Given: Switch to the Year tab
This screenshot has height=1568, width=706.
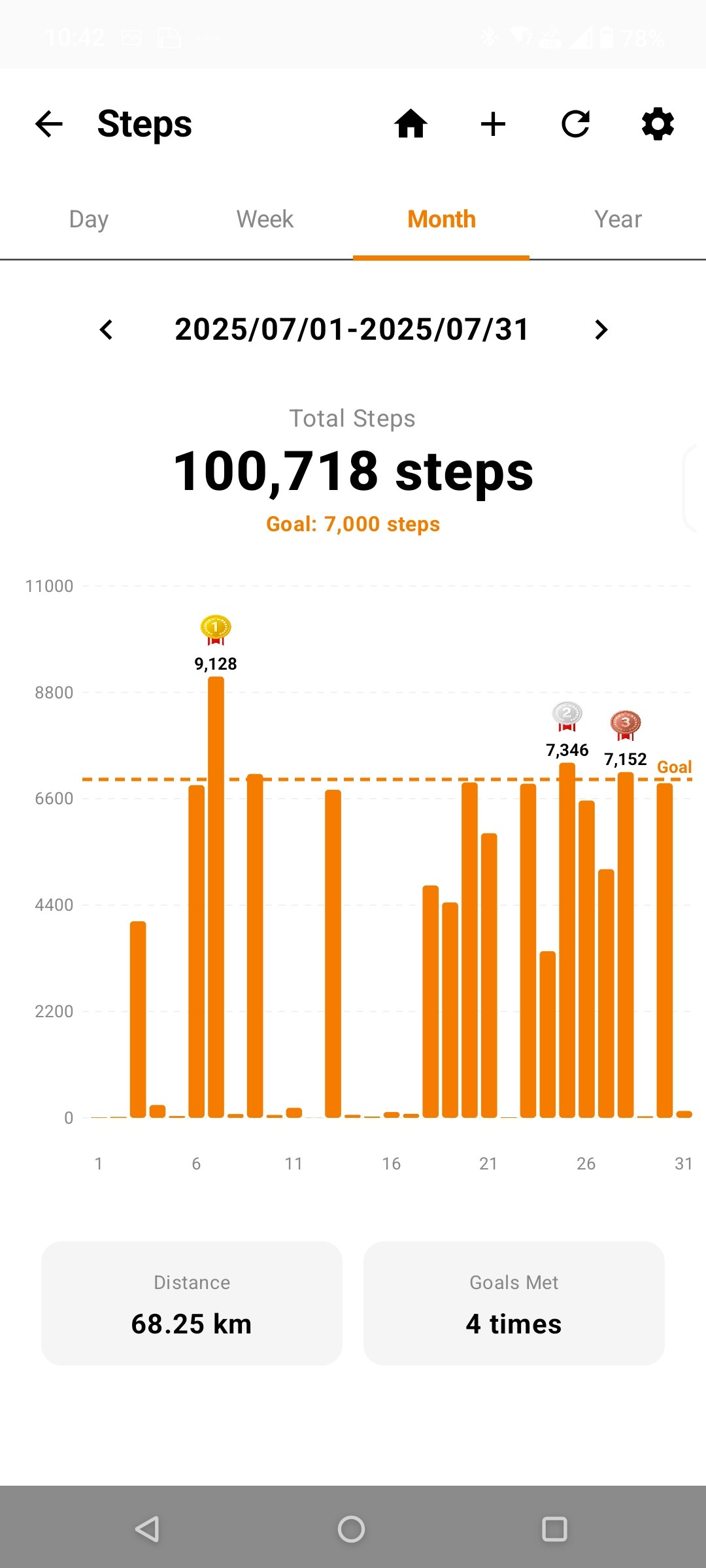Looking at the screenshot, I should click(x=618, y=220).
